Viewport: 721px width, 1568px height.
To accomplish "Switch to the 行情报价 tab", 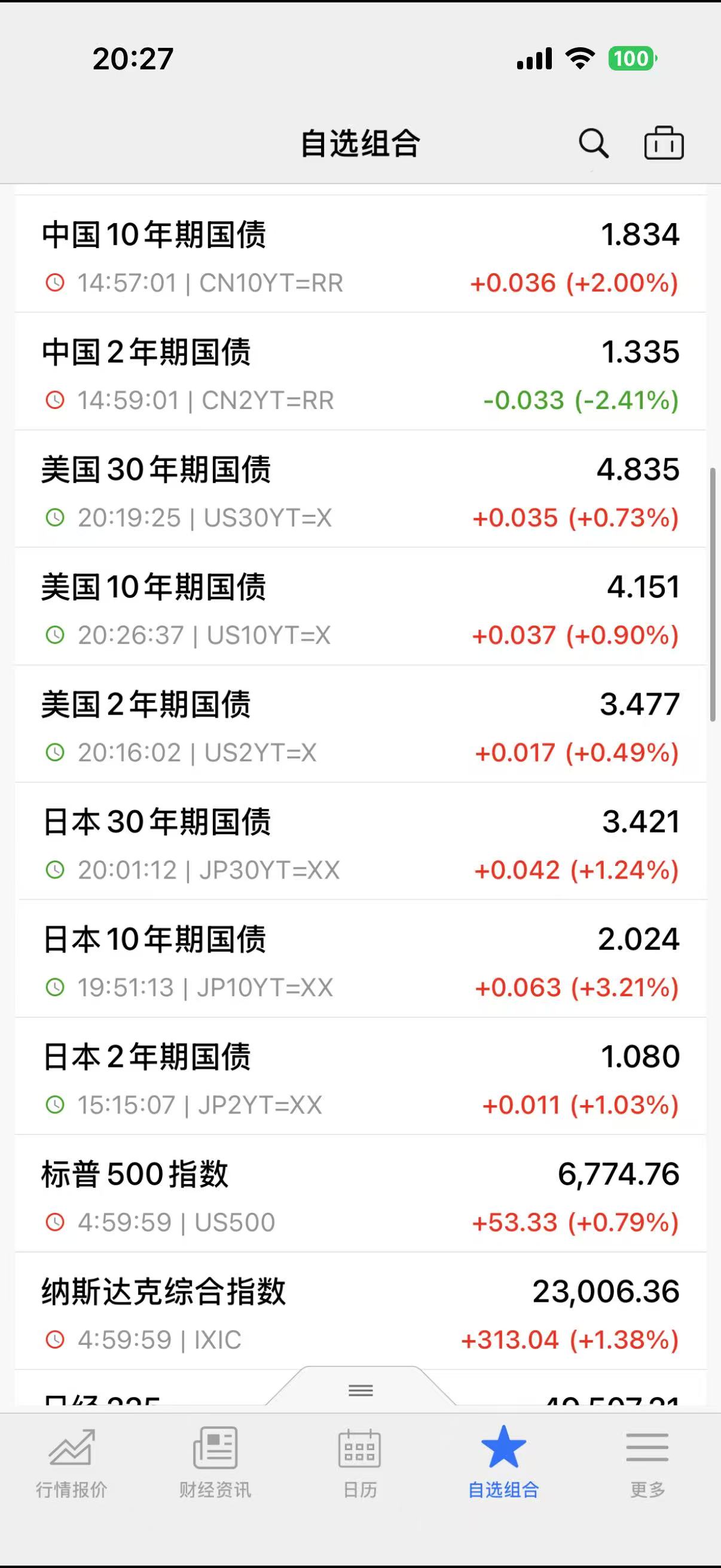I will click(72, 1463).
